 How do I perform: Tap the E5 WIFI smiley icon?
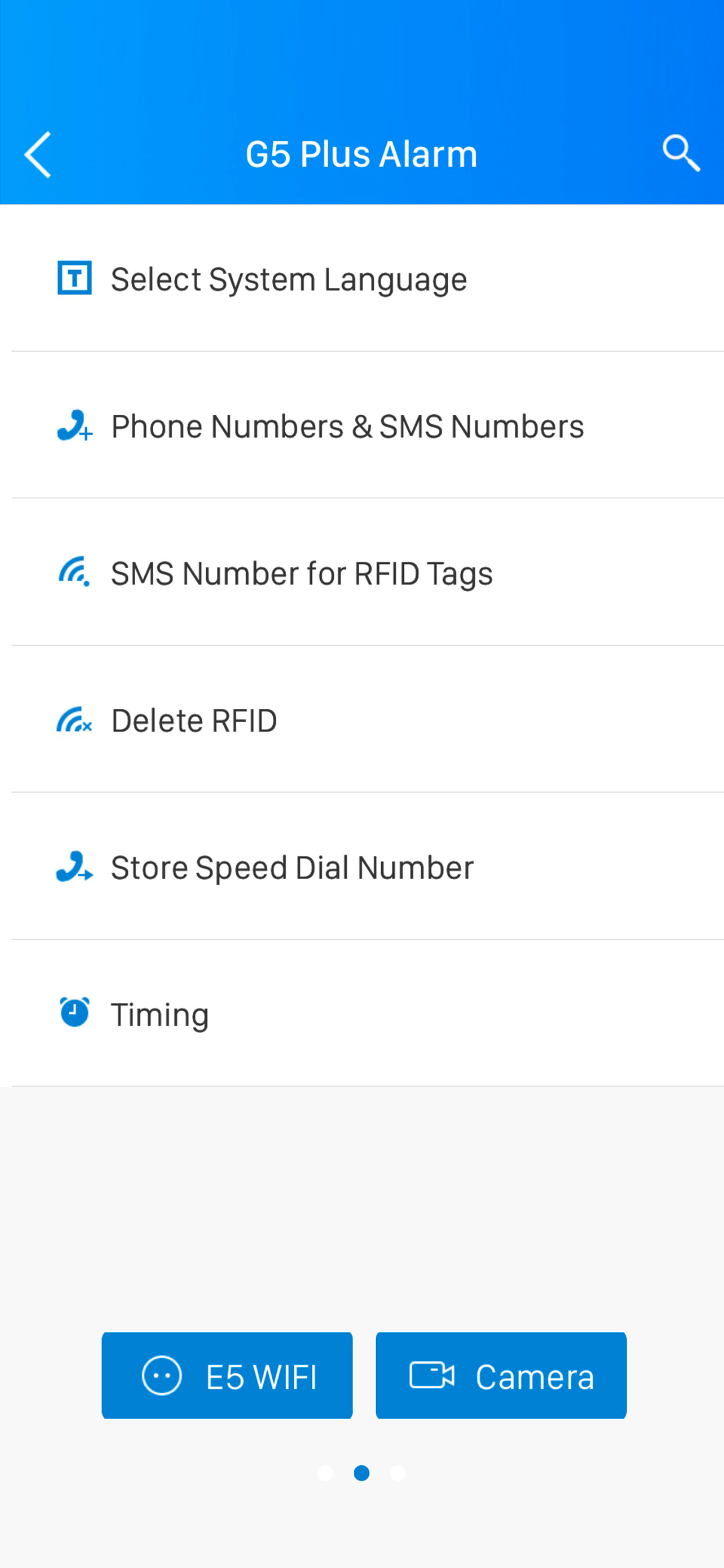(162, 1374)
